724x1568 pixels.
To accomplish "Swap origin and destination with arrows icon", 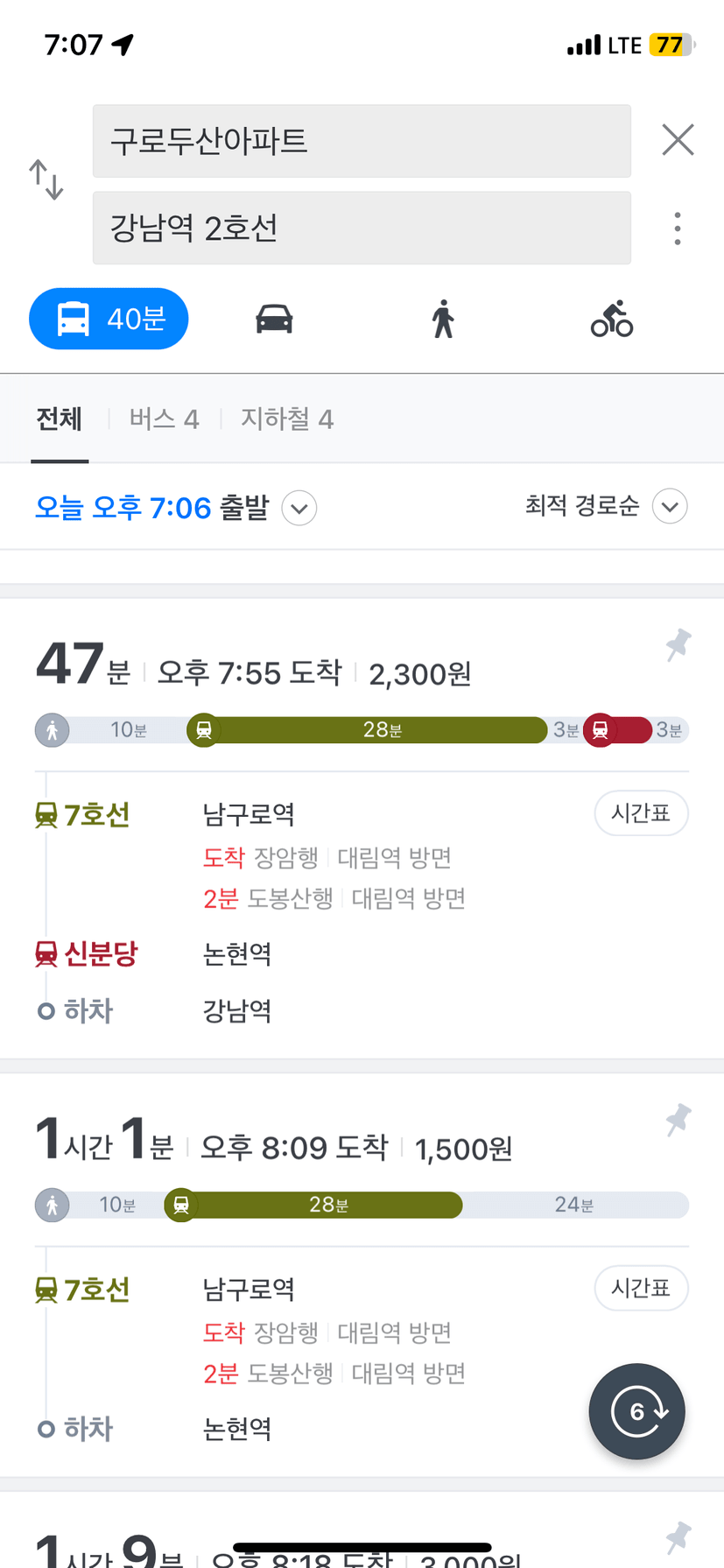I will (x=46, y=179).
